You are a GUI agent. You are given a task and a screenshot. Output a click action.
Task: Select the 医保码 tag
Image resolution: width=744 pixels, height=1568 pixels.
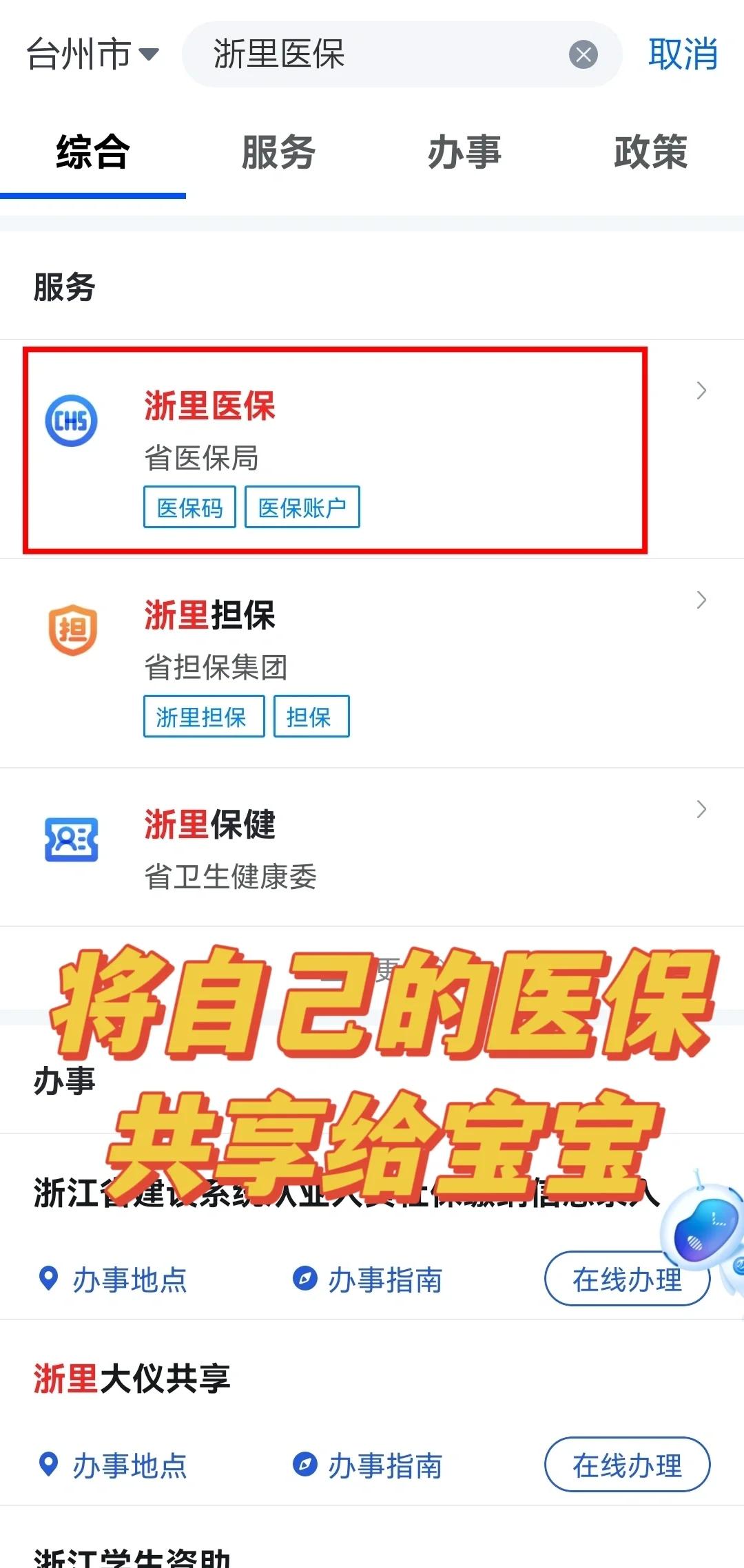[x=189, y=508]
